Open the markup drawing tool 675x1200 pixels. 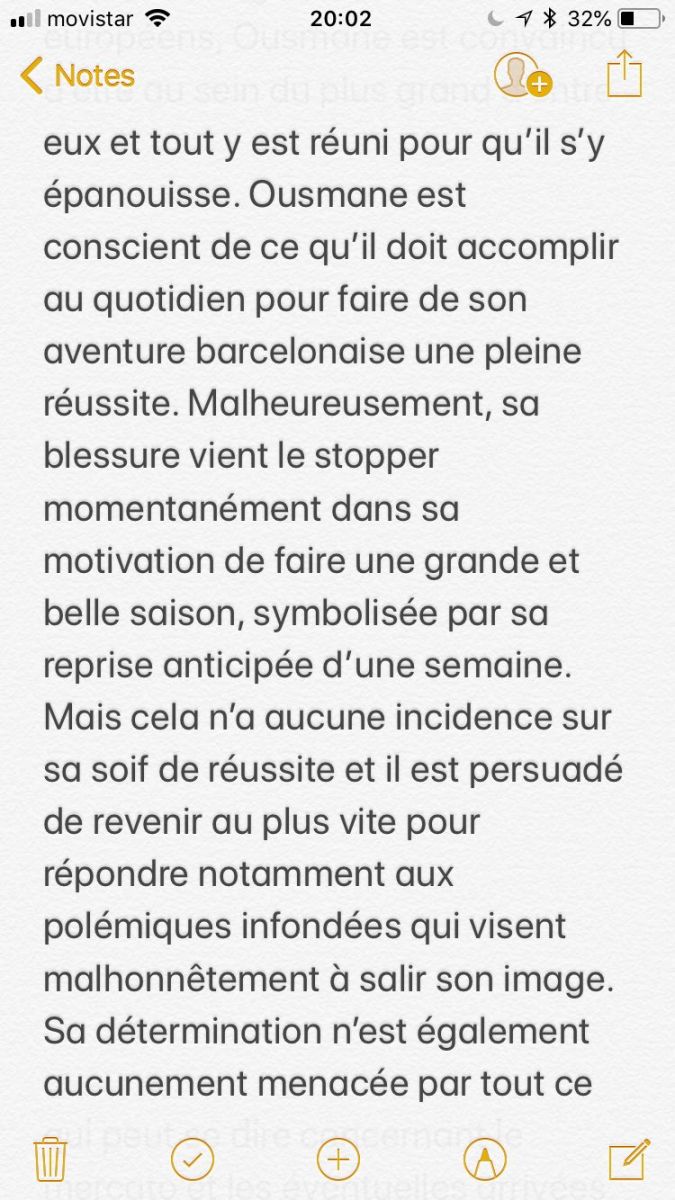(x=485, y=1160)
